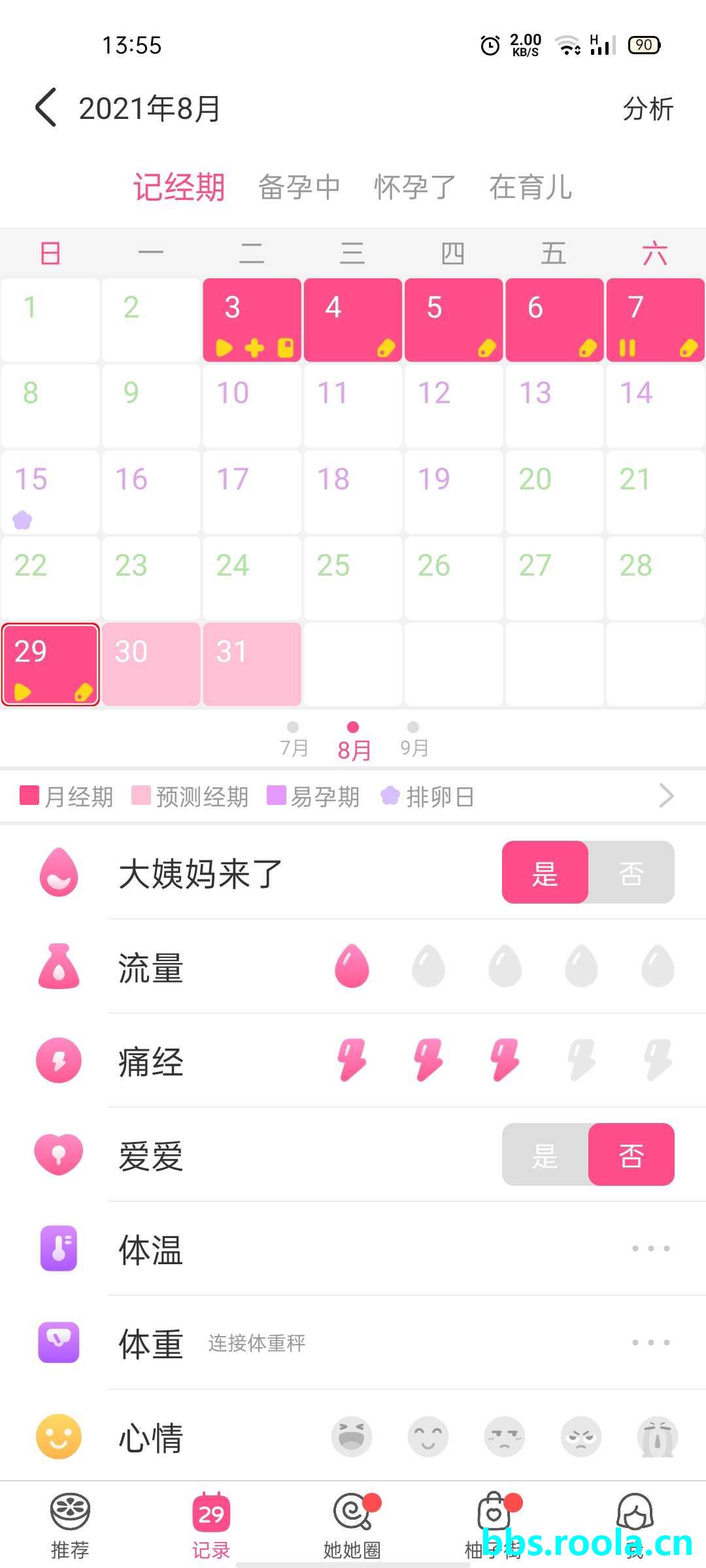Open 分析 analysis page

[x=647, y=108]
